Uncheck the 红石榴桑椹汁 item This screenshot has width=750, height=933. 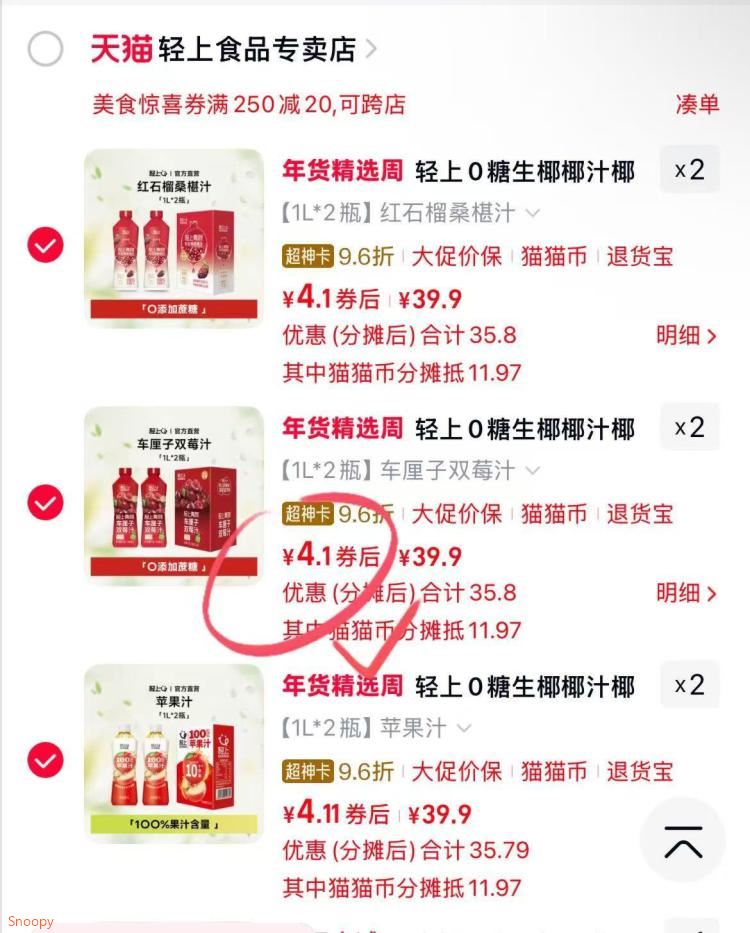pos(45,245)
